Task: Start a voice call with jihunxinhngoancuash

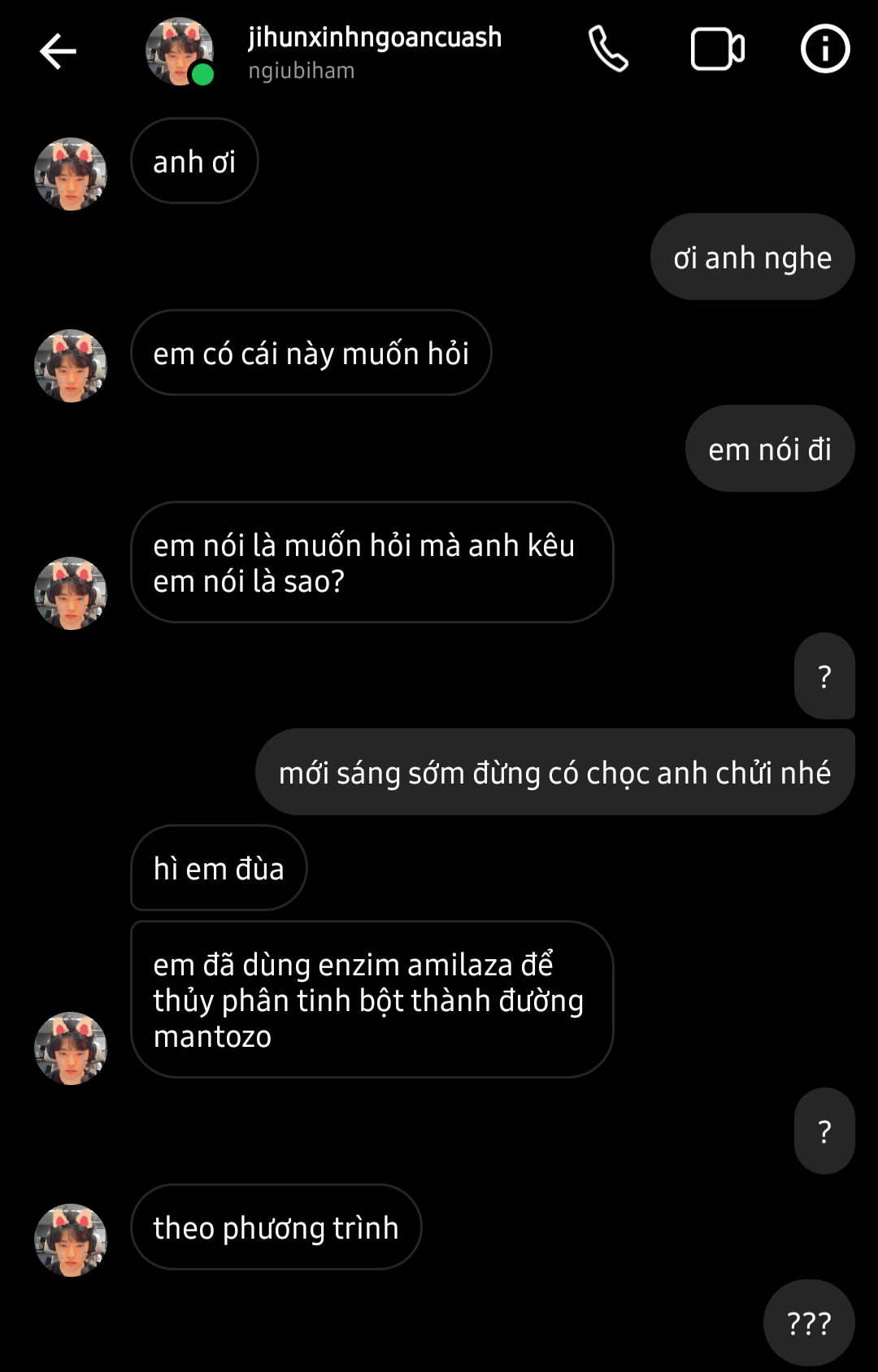Action: click(x=608, y=49)
